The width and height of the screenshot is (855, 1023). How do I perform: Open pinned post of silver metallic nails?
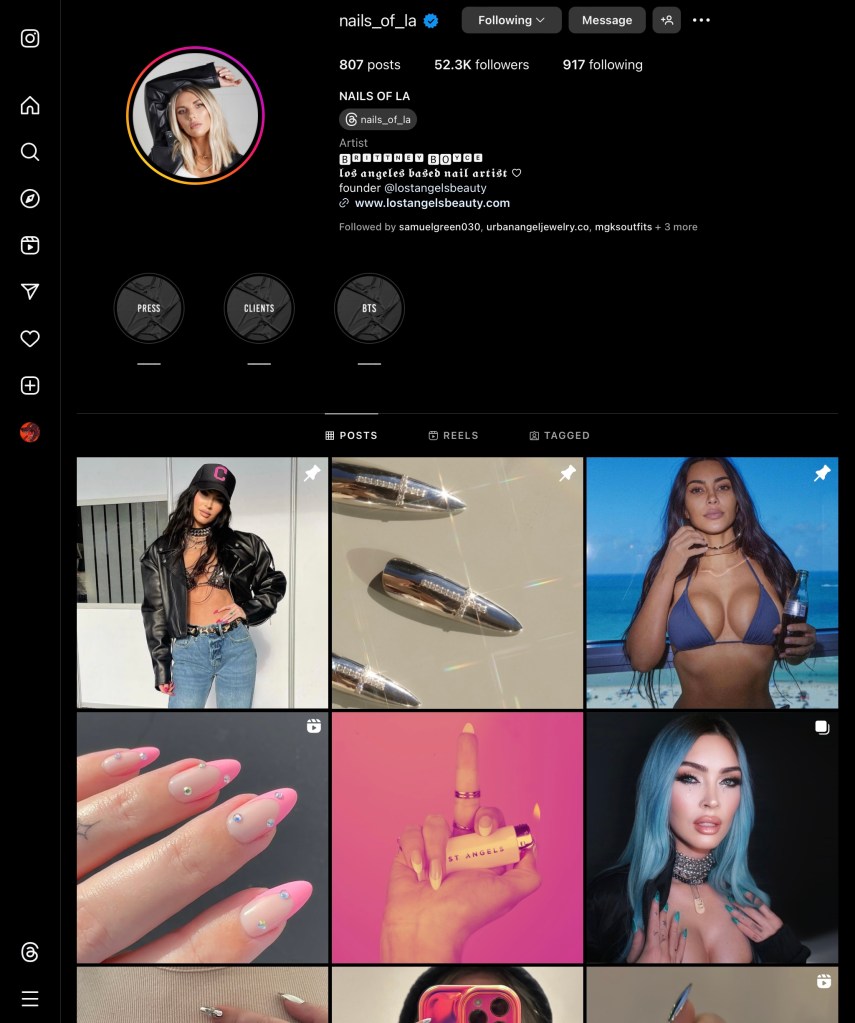pyautogui.click(x=457, y=583)
